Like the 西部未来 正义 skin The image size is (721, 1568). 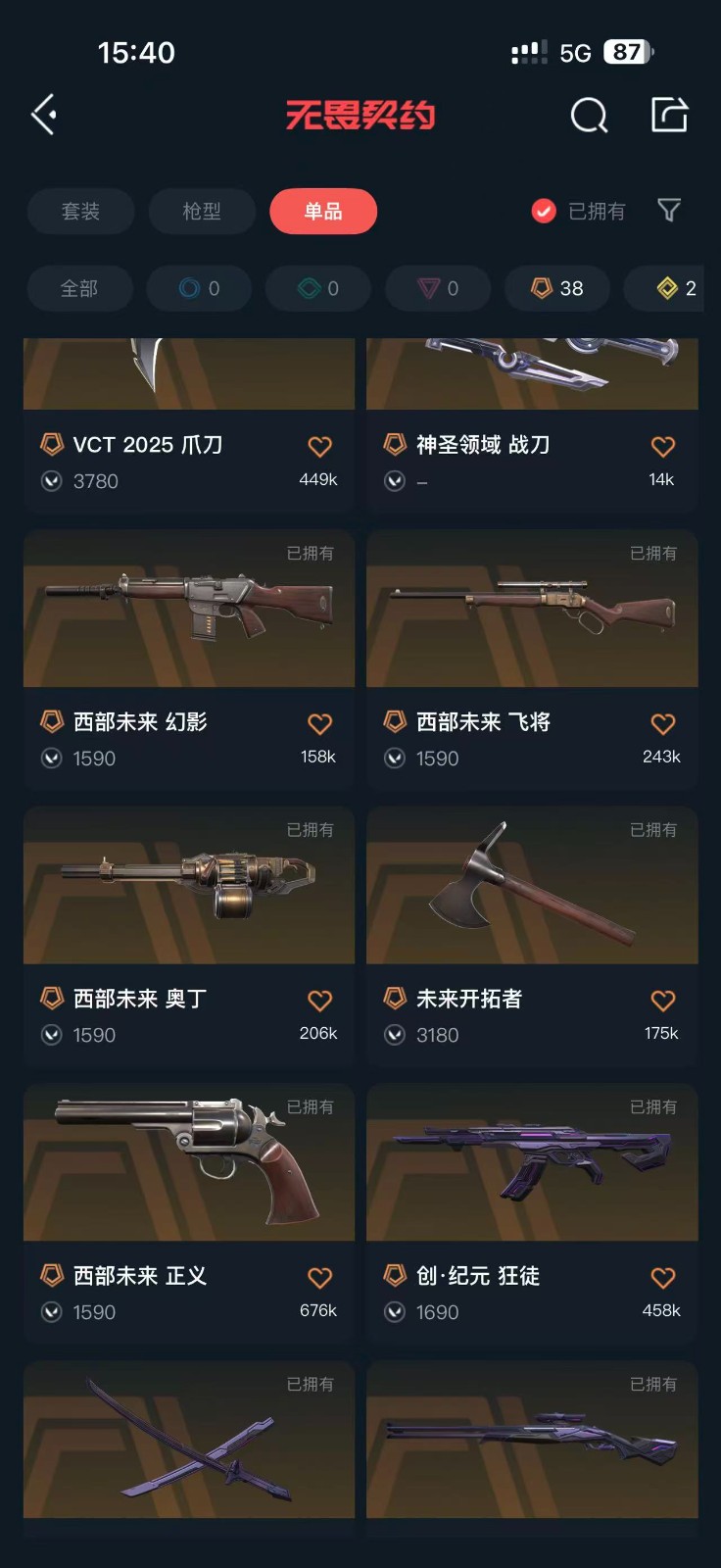tap(319, 1278)
